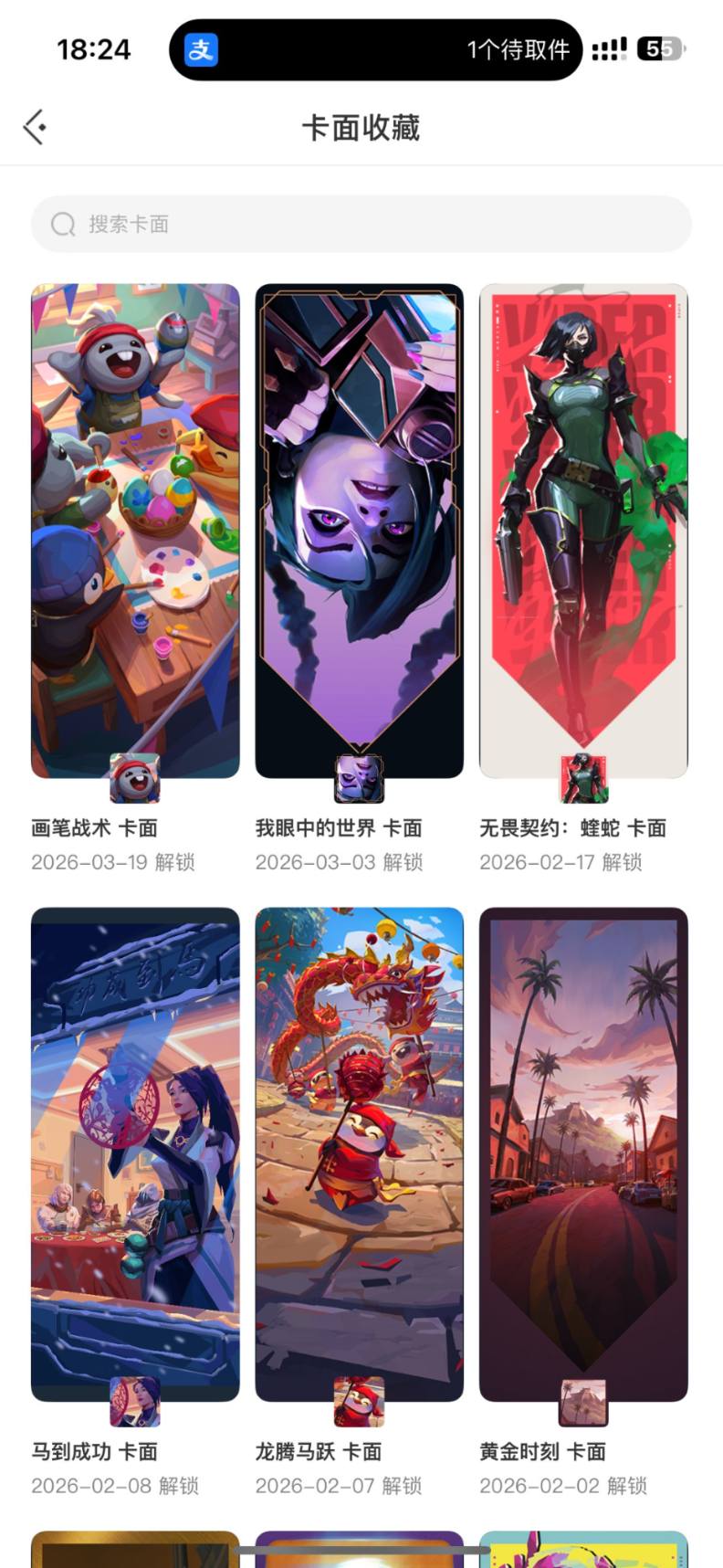This screenshot has height=1568, width=723.
Task: Tap the 1个待取件 notification text
Action: (x=517, y=48)
